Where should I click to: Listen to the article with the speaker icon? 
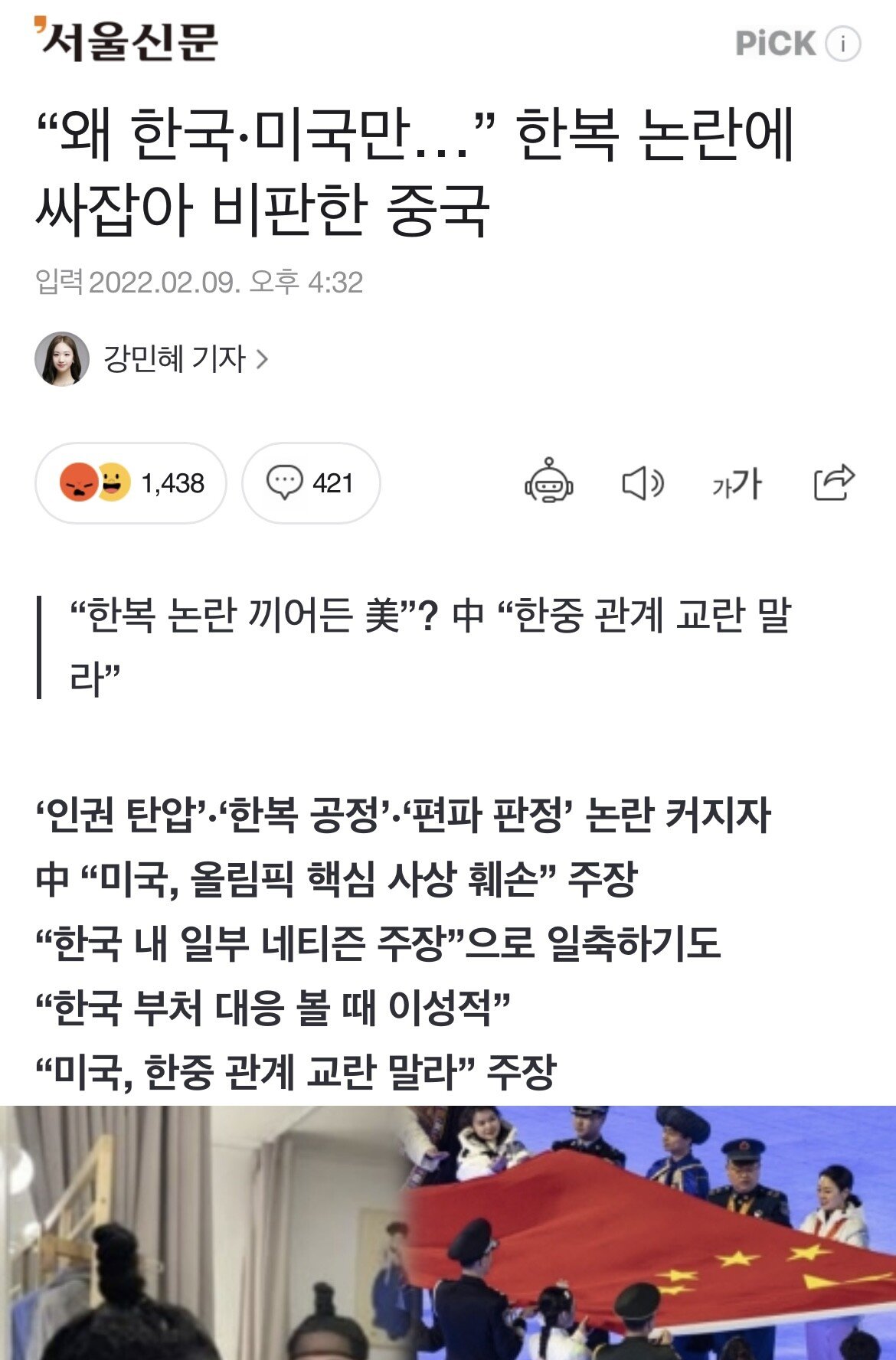642,483
